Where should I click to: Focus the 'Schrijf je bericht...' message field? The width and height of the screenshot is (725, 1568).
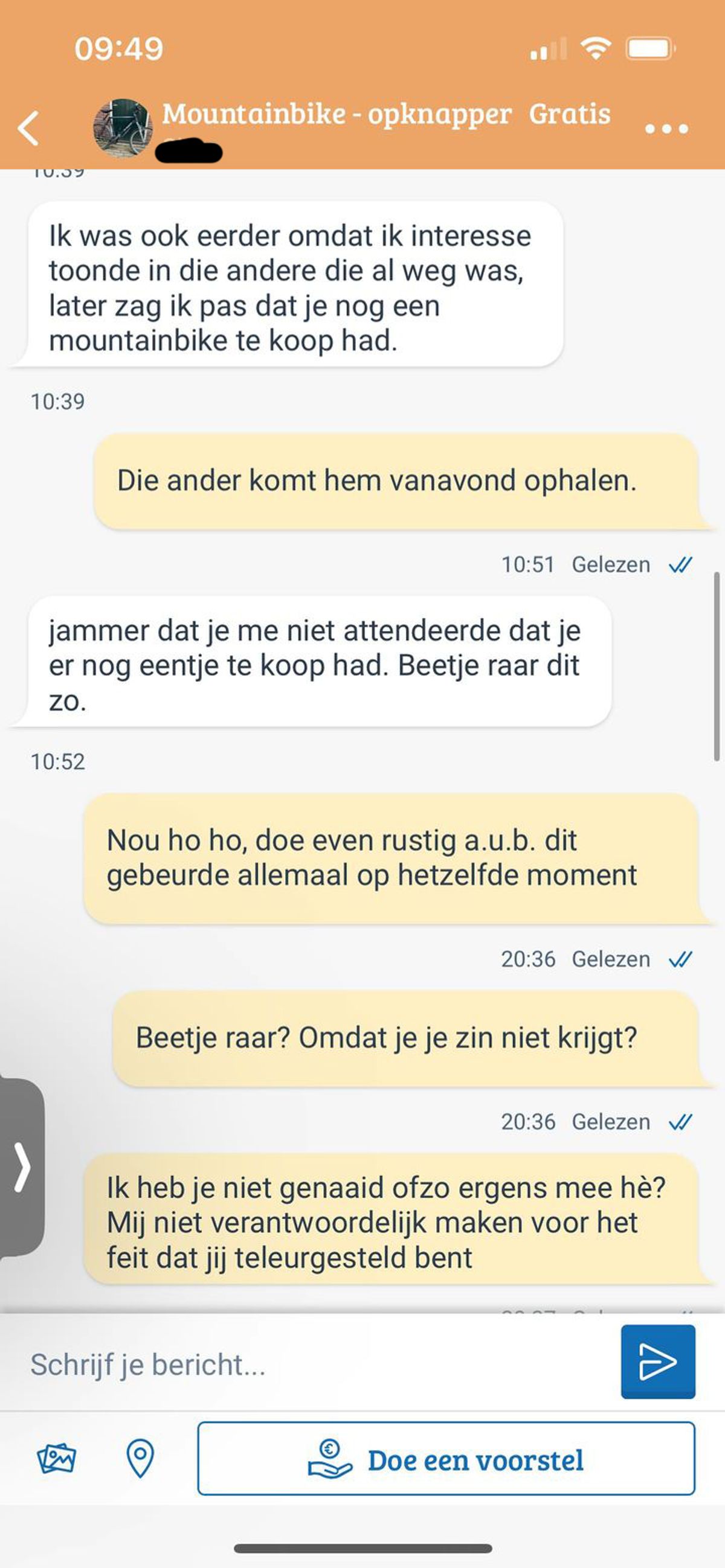point(317,1364)
